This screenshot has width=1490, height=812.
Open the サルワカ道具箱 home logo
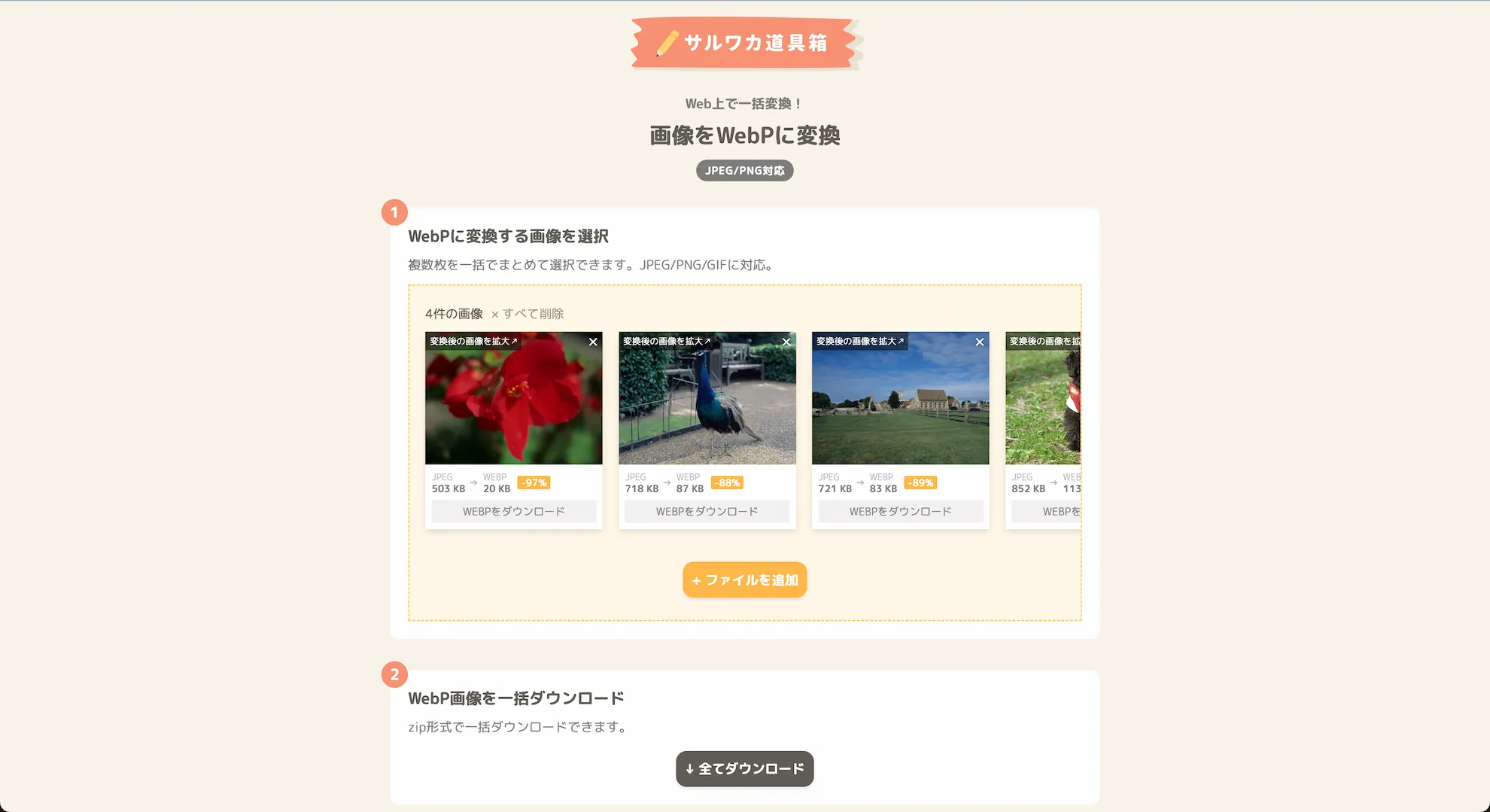[x=744, y=43]
